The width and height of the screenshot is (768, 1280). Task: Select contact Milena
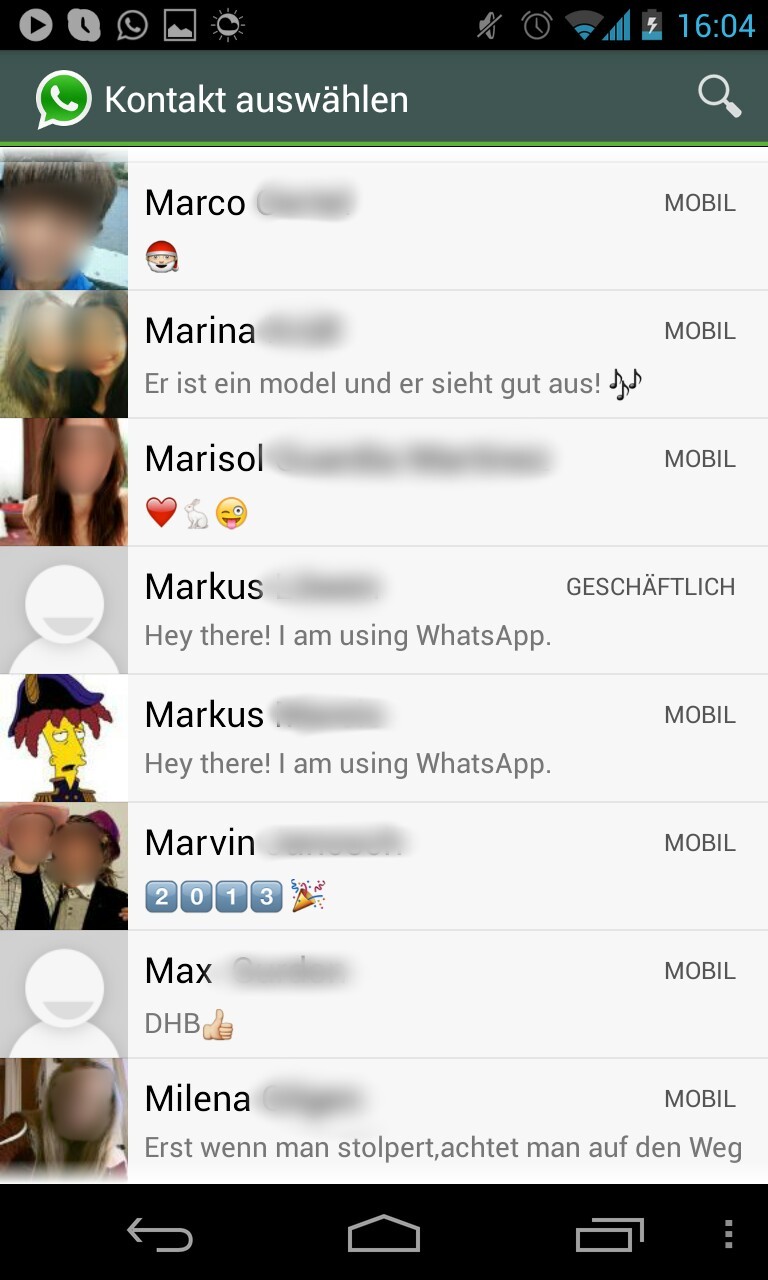pyautogui.click(x=400, y=1120)
